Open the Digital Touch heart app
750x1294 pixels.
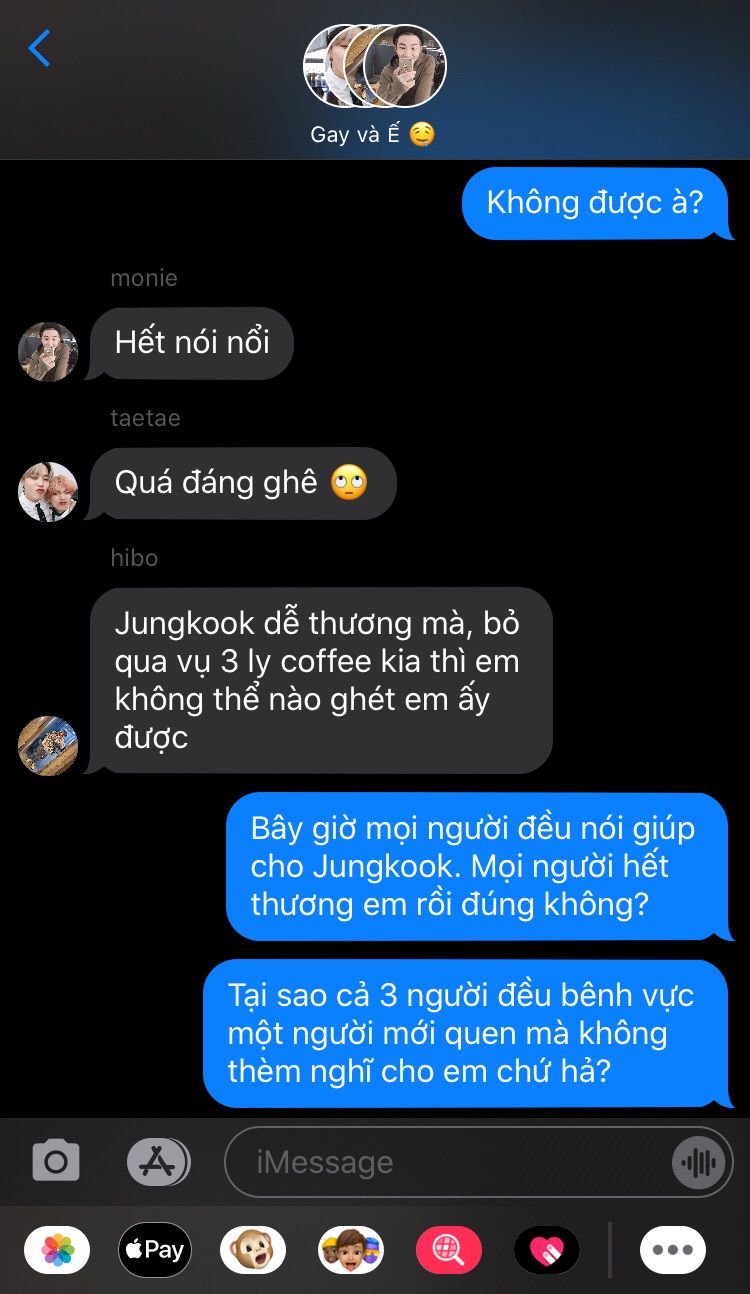click(547, 1250)
